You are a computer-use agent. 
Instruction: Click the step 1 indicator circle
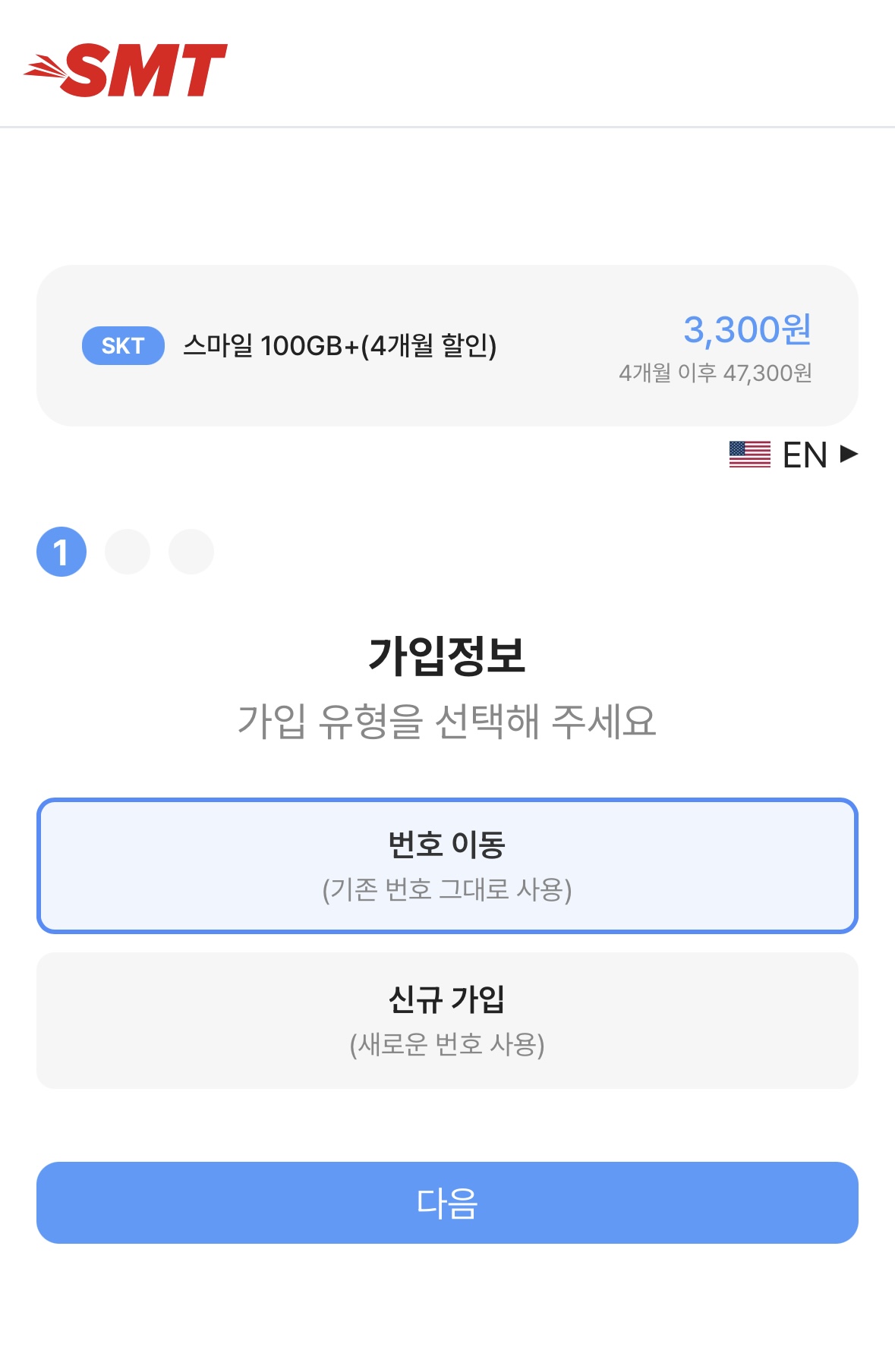tap(61, 552)
